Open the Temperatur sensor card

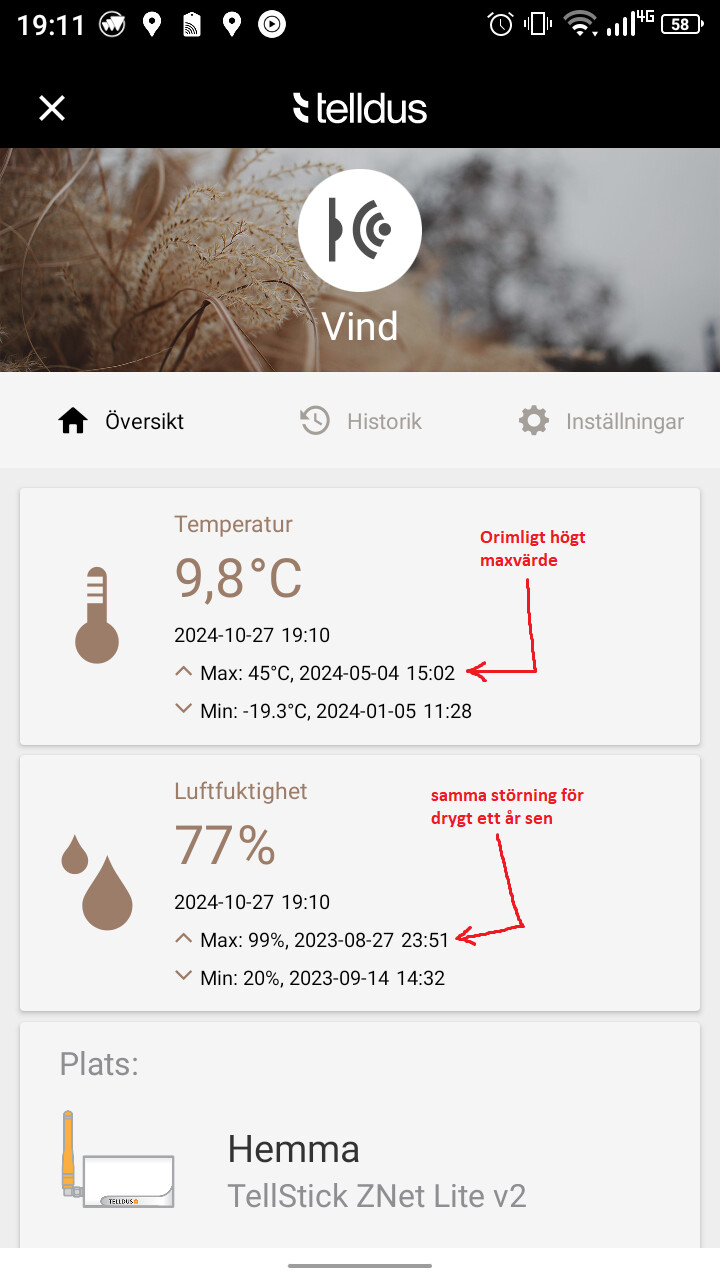point(360,616)
